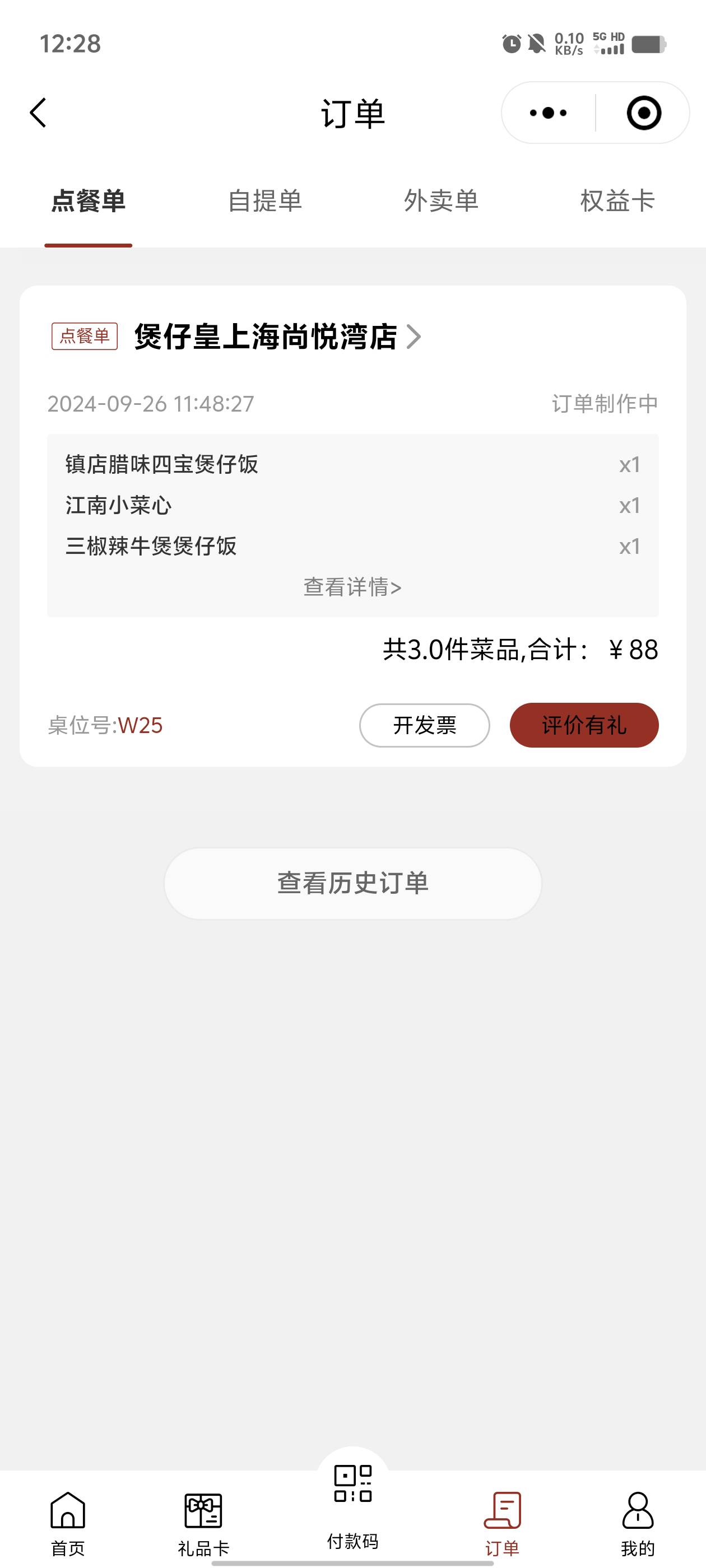
Task: Select the 订单 bottom tab
Action: [x=502, y=1524]
